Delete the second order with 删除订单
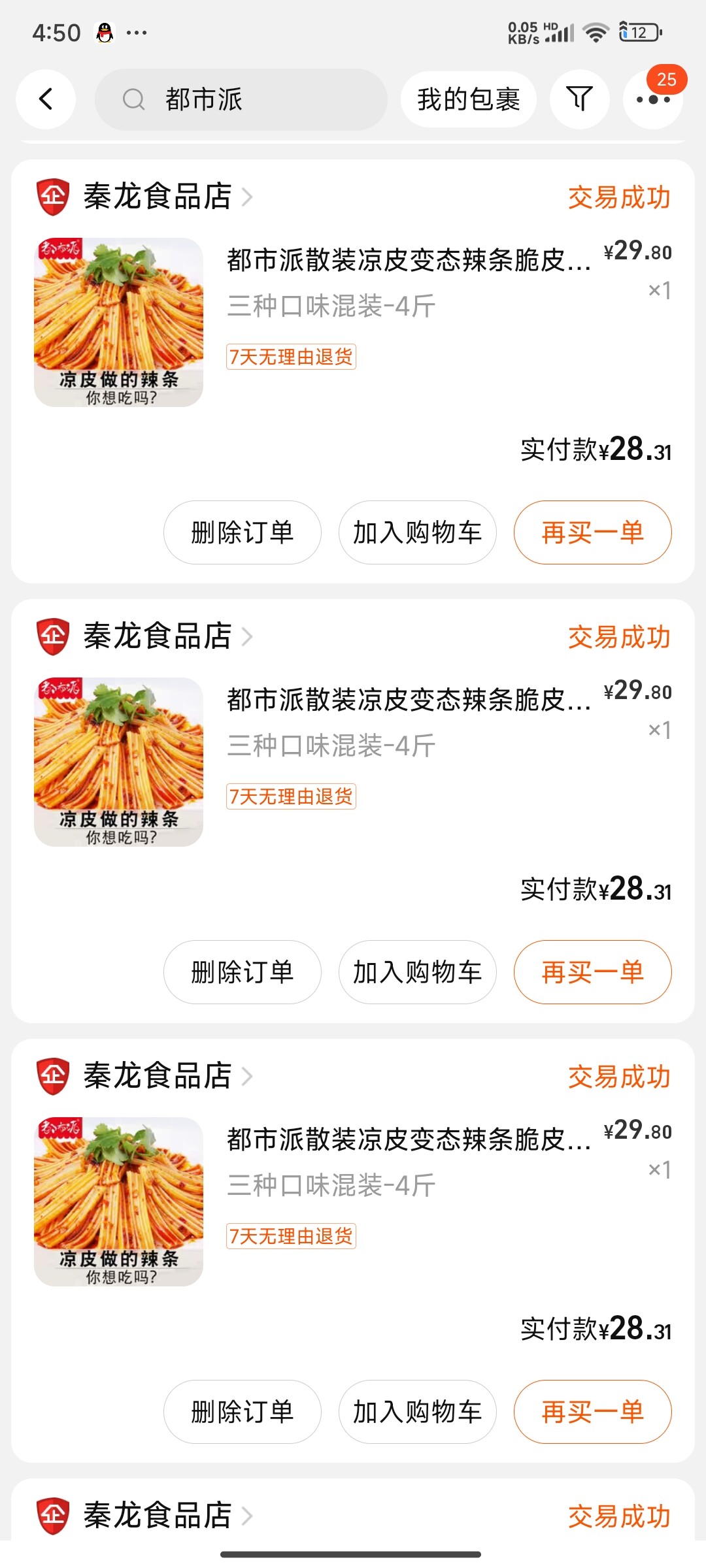The width and height of the screenshot is (706, 1568). [242, 972]
